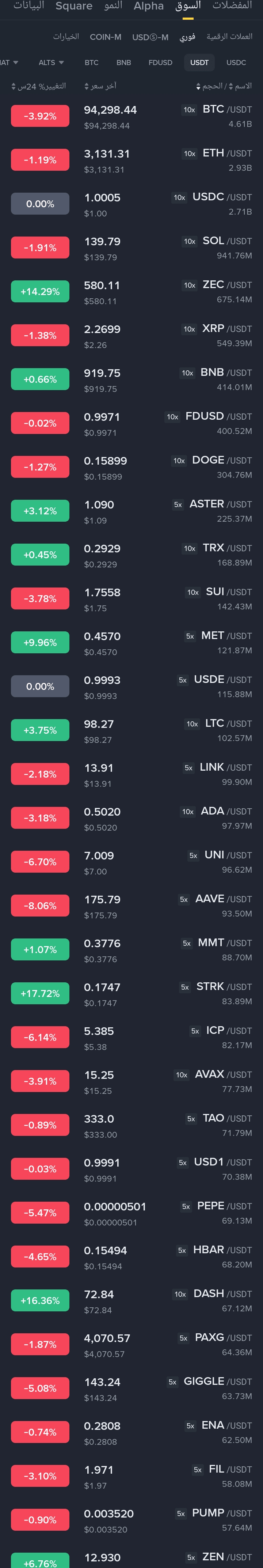Expand the ALTS dropdown

50,63
